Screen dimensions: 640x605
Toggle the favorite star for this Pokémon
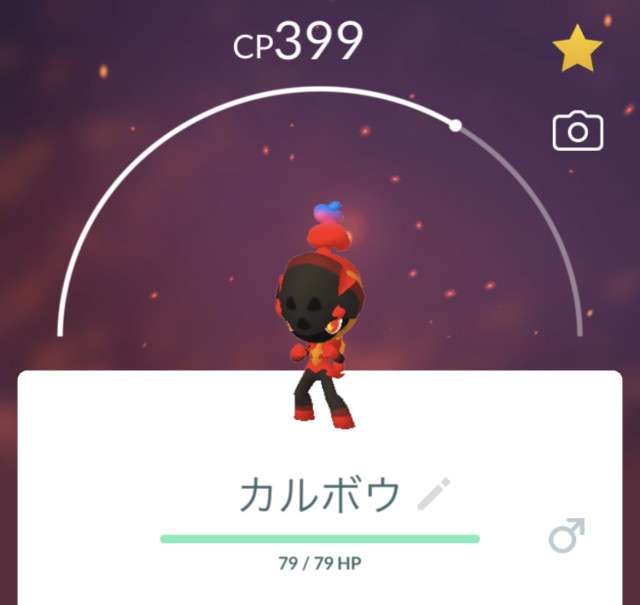(577, 52)
